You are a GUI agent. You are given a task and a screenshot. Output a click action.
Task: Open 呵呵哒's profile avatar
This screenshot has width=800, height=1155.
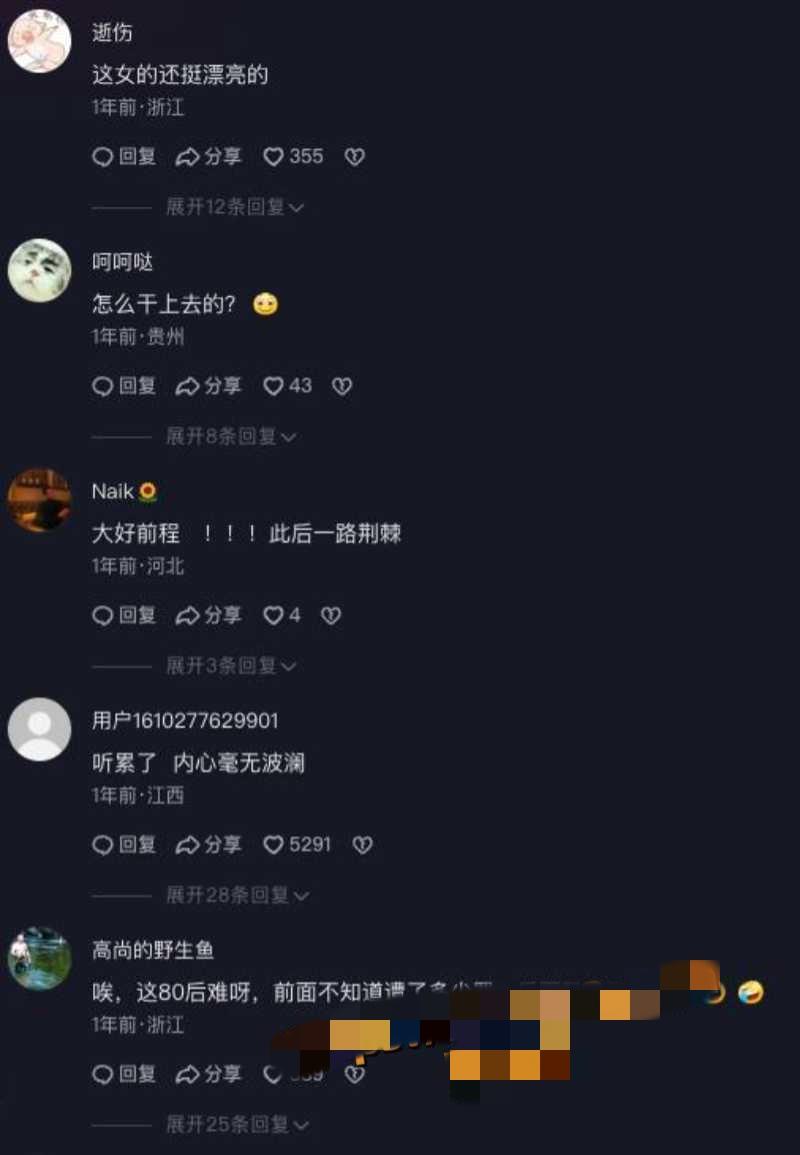(39, 270)
